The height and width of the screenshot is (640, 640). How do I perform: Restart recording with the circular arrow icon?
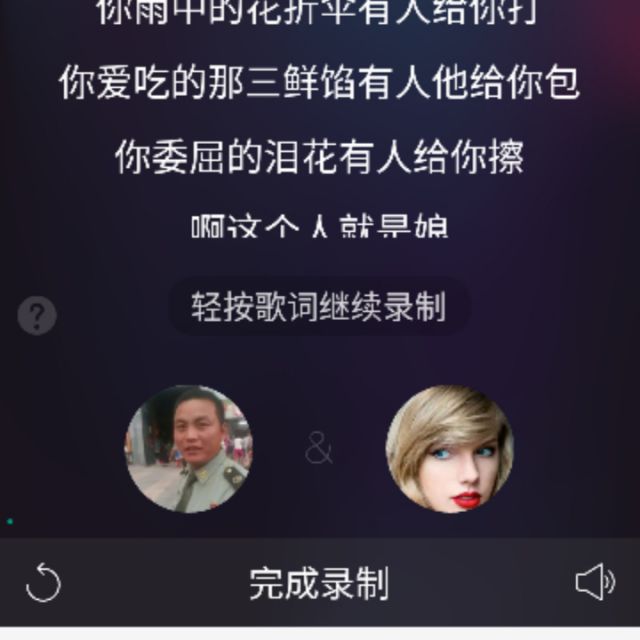point(43,582)
